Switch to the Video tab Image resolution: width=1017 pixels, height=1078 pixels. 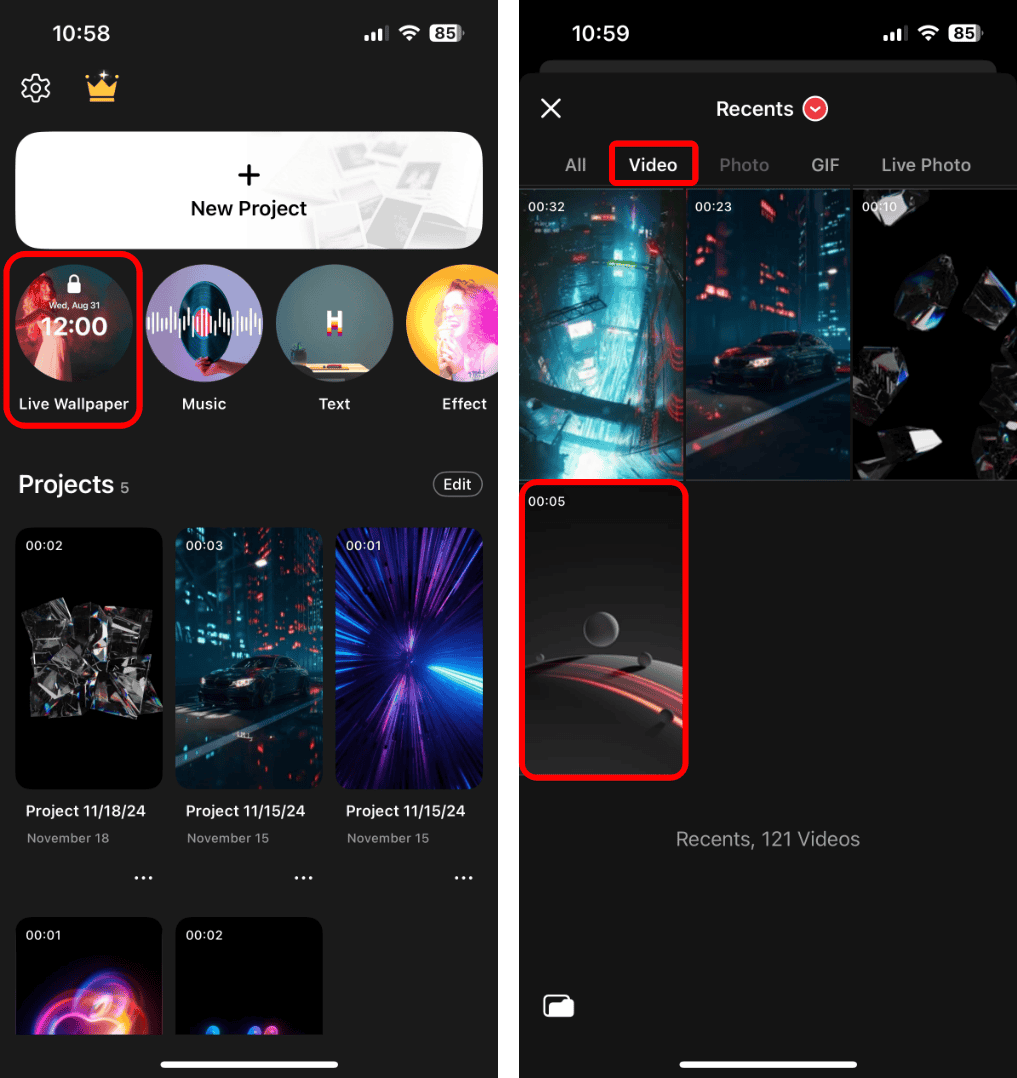click(x=653, y=165)
